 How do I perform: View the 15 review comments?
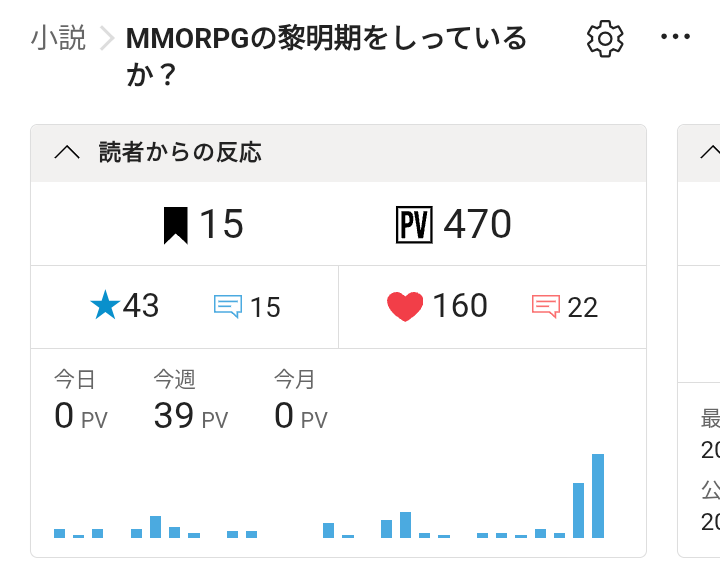[248, 307]
